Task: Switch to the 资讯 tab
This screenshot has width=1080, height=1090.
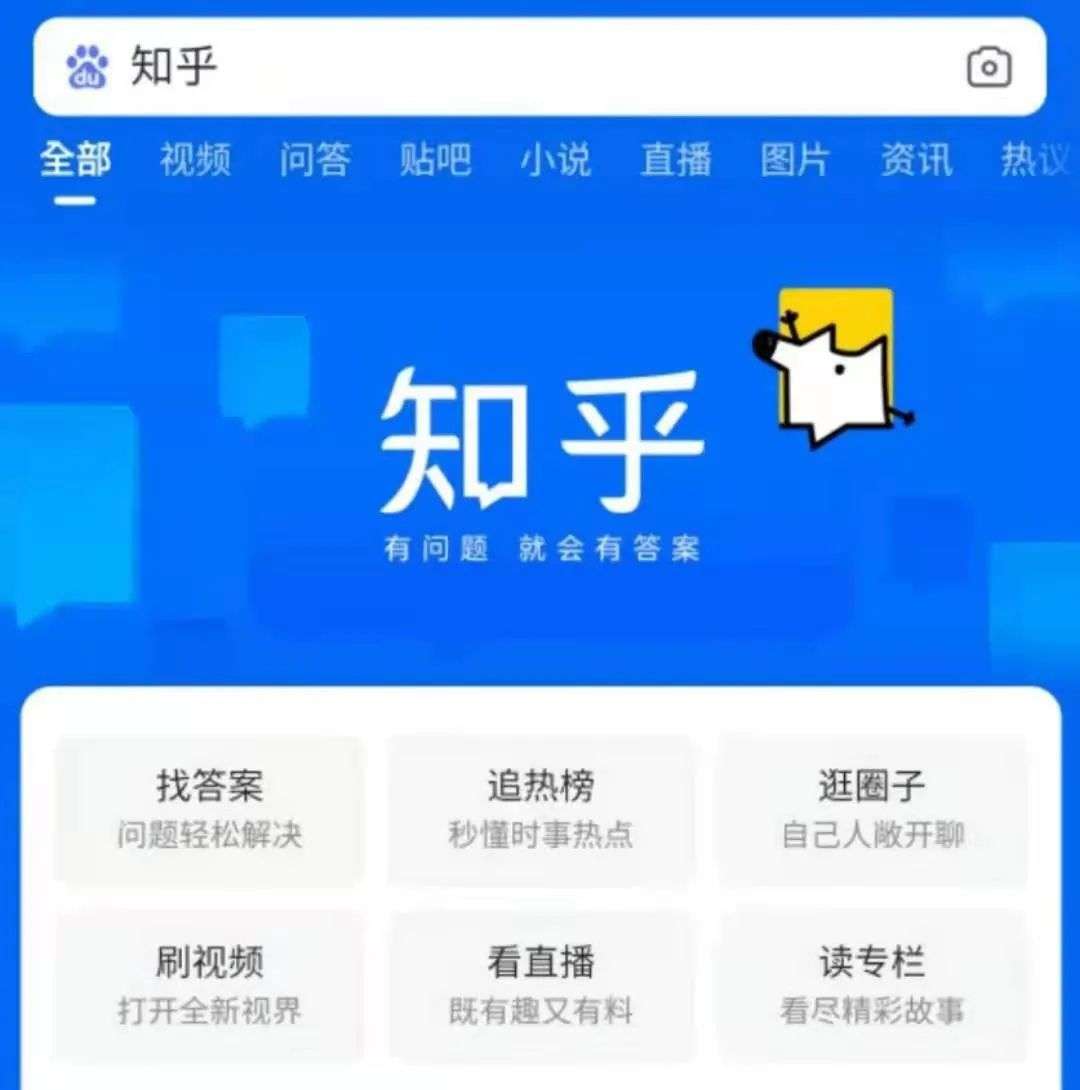Action: click(x=916, y=160)
